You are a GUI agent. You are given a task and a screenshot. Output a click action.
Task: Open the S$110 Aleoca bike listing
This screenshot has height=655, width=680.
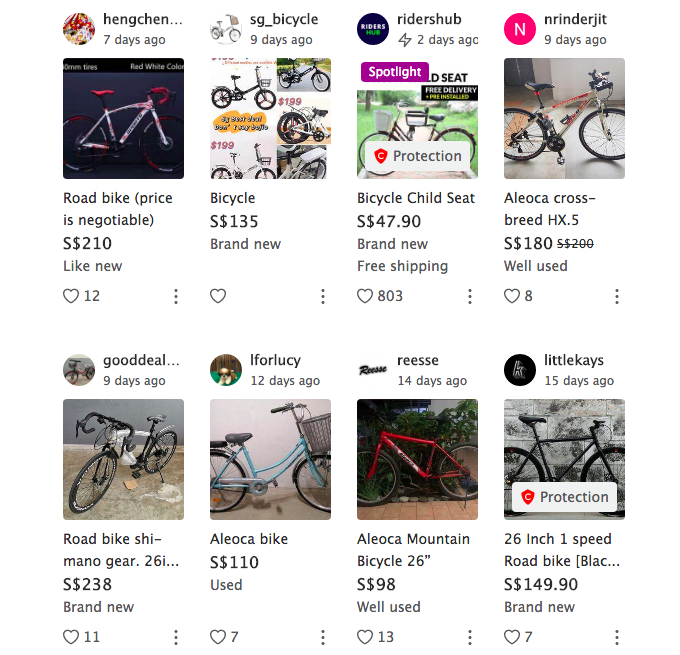(270, 459)
